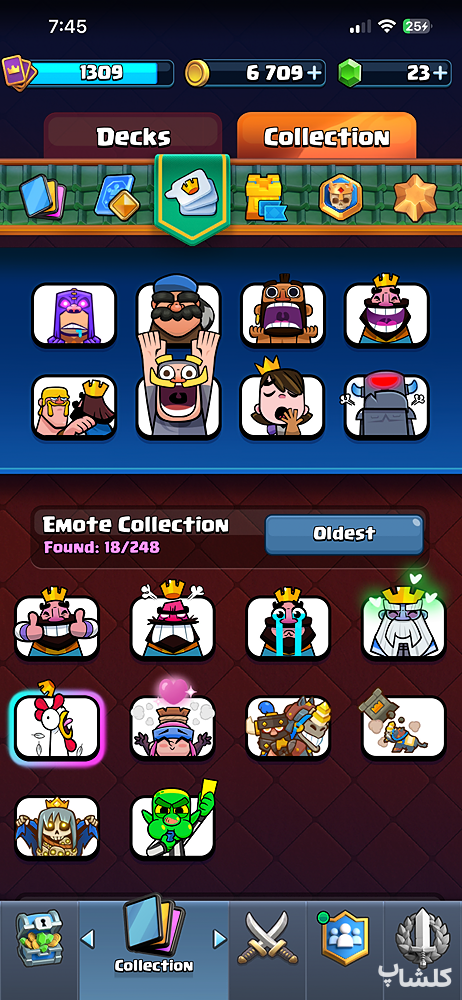Open the star category icon
Viewport: 462px width, 1000px height.
(415, 196)
